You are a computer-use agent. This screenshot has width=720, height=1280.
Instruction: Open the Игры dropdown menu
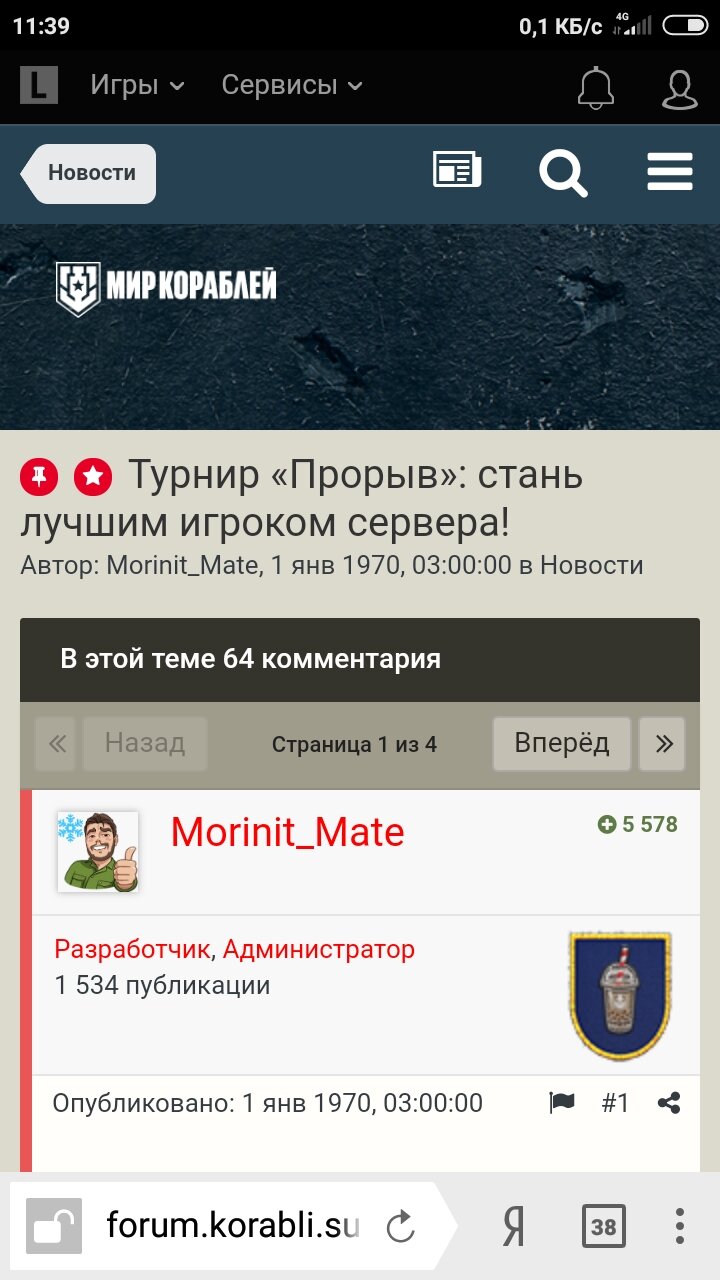pos(137,86)
